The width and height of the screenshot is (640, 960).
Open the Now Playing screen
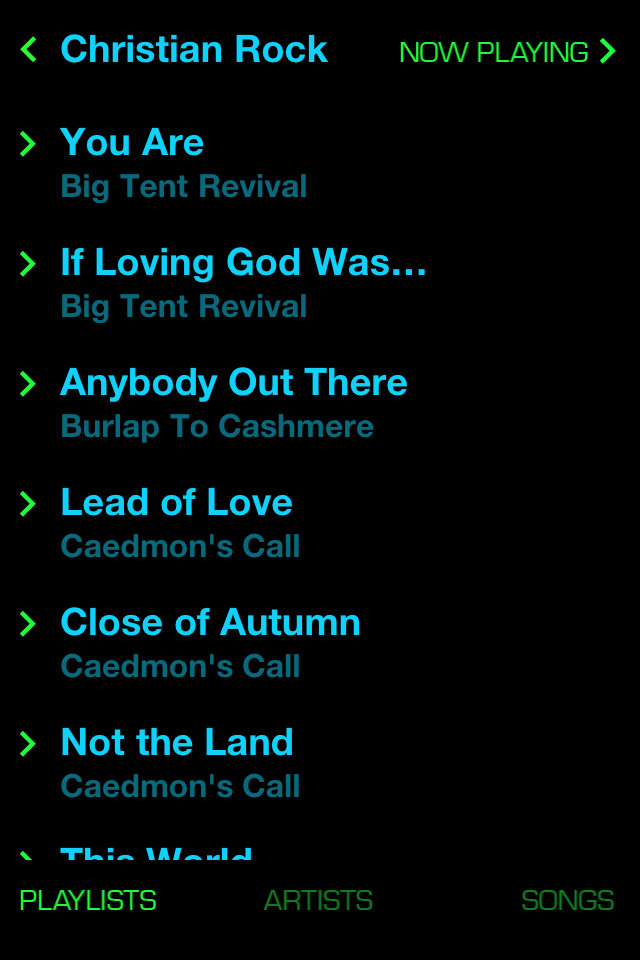click(507, 52)
